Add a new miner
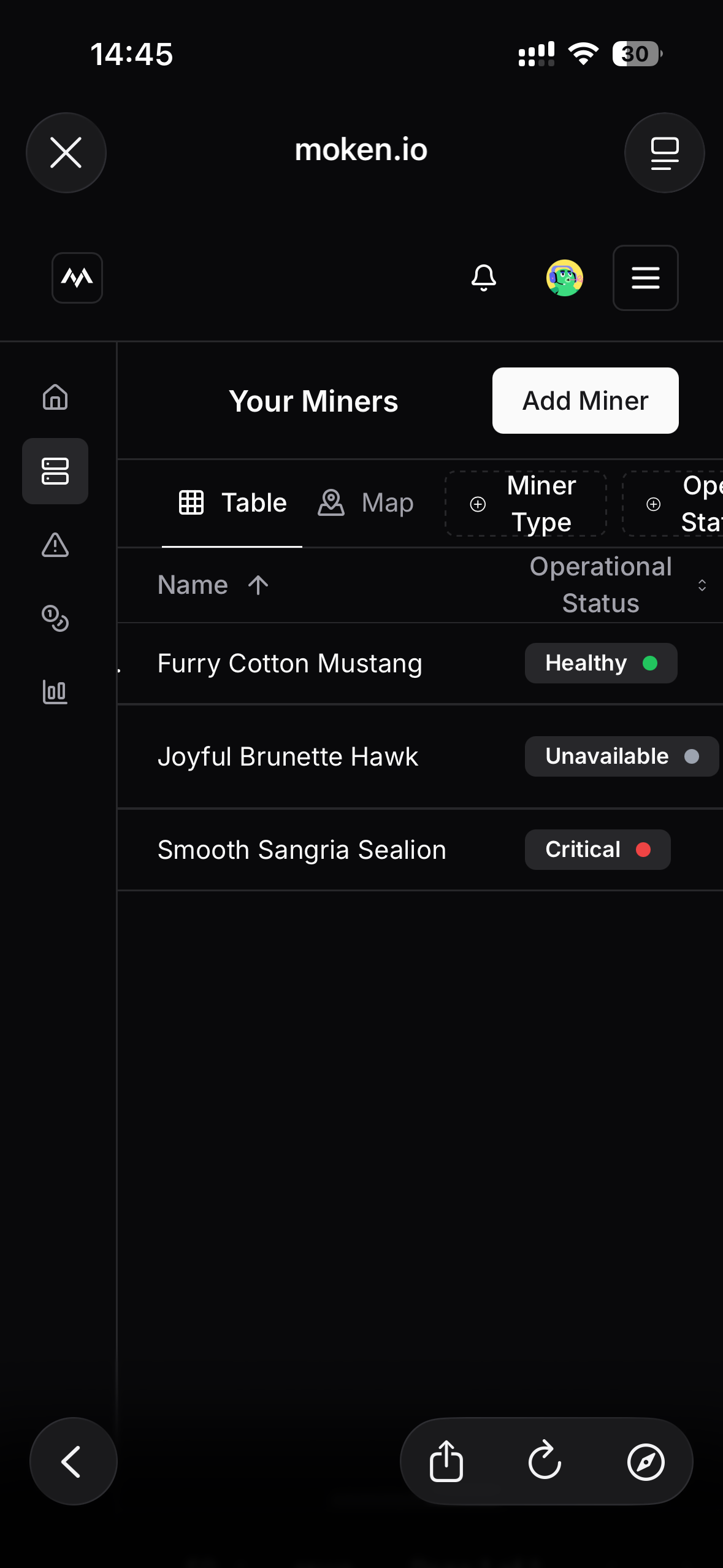This screenshot has width=723, height=1568. coord(586,401)
